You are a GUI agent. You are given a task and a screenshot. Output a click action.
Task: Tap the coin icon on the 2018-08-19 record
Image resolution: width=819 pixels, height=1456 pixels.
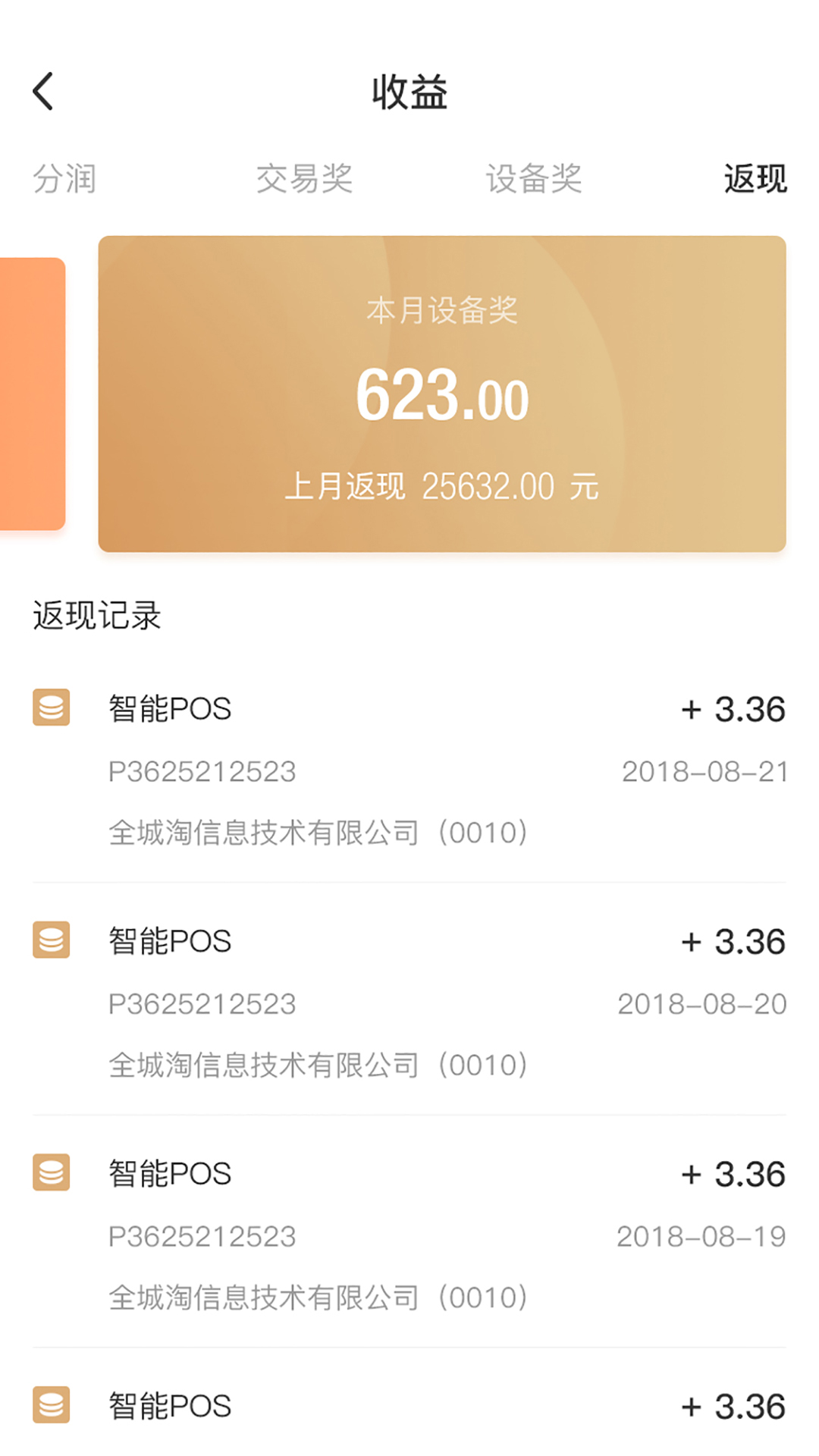click(51, 1173)
